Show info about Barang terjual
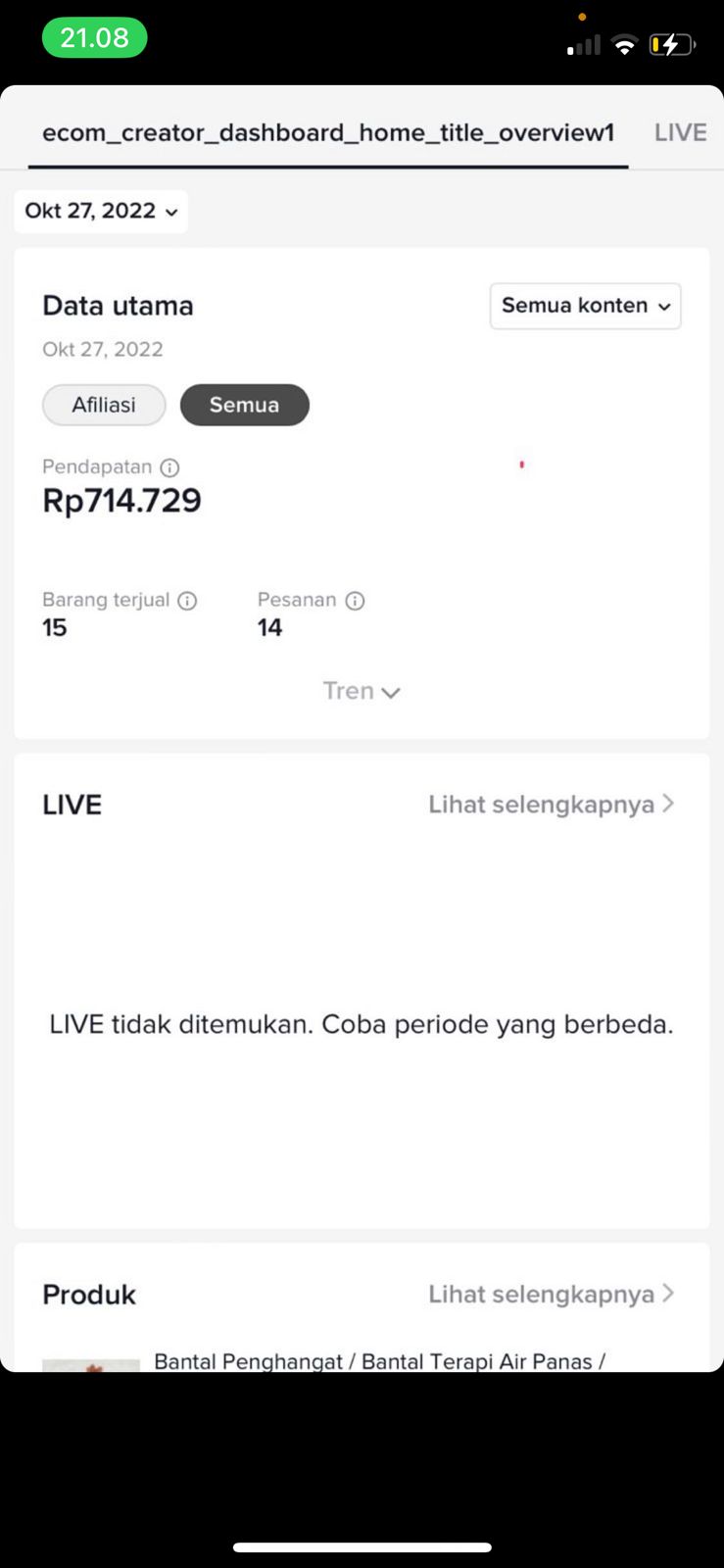 click(x=187, y=601)
